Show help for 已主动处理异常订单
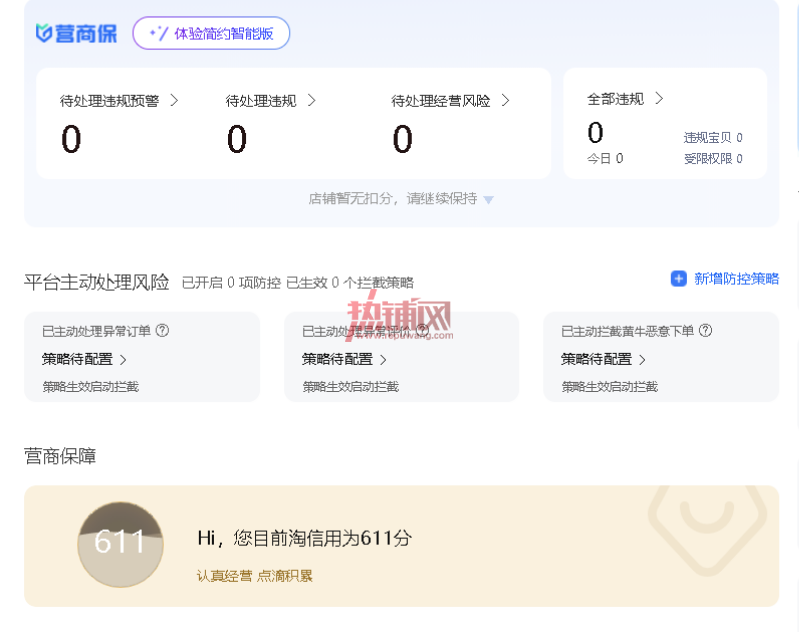Screen dimensions: 799x632 point(162,331)
